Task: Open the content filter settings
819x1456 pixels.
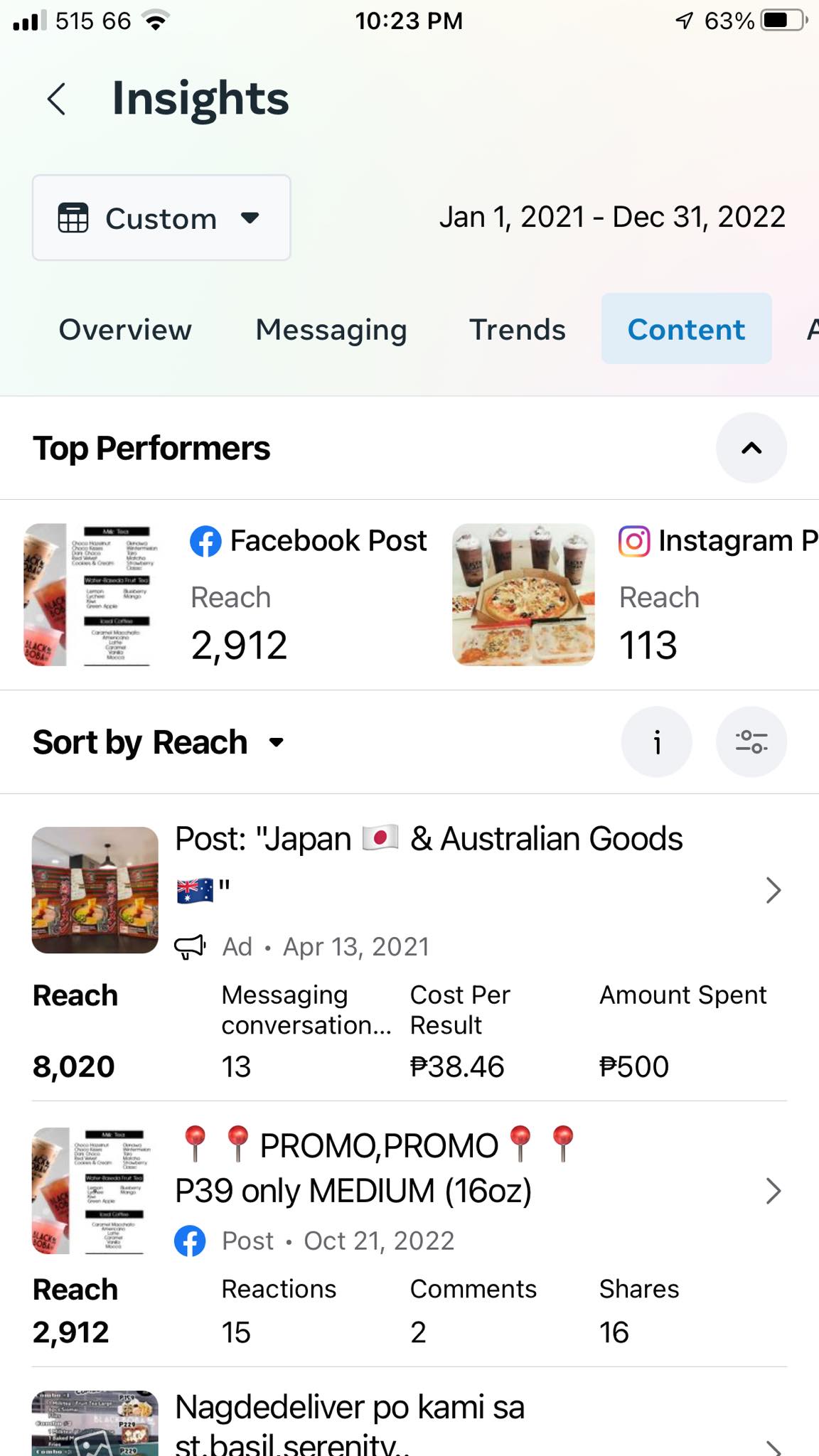Action: (x=751, y=743)
